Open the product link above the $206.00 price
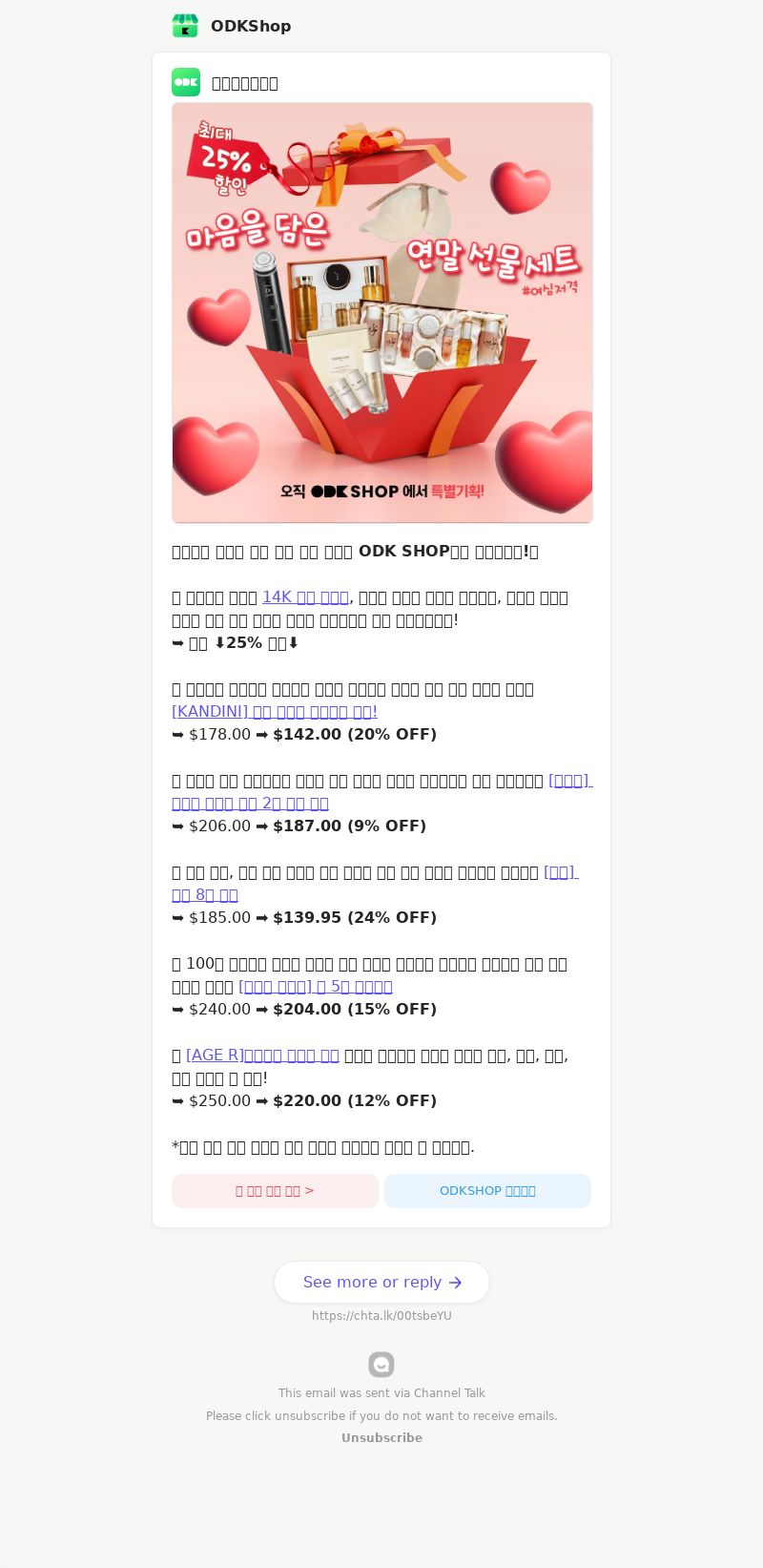 click(250, 804)
